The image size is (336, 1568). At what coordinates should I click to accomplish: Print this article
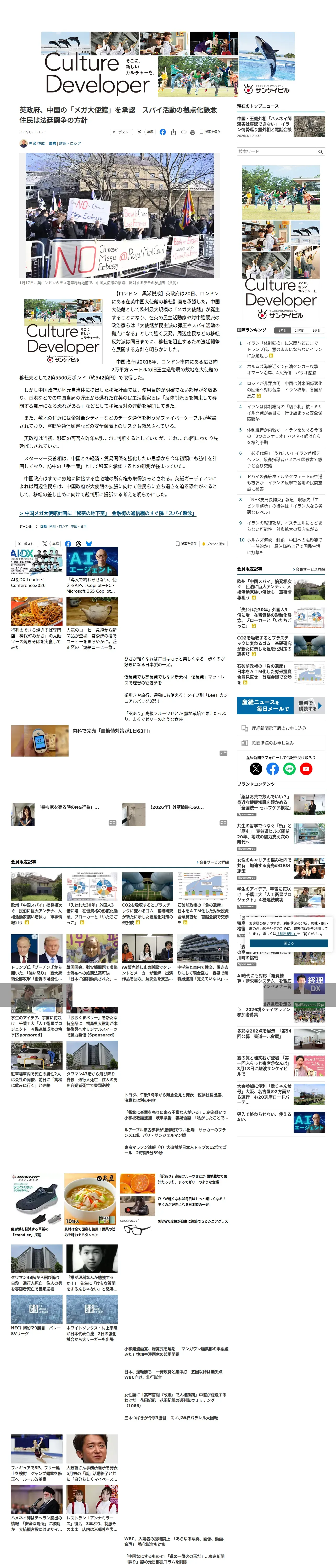point(192,132)
